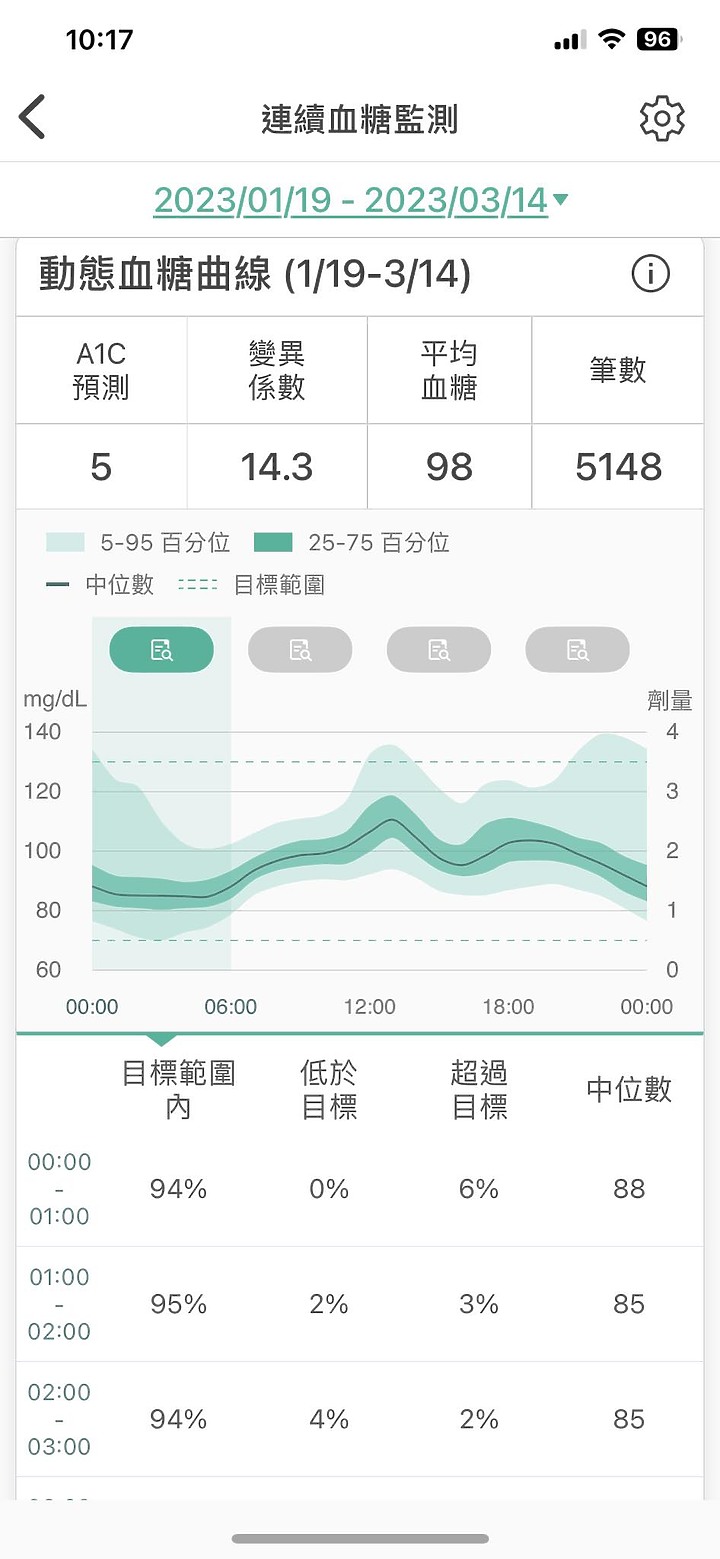The height and width of the screenshot is (1559, 720).
Task: Open the date range dropdown 2023/01/19 - 2023/03/14
Action: (361, 200)
